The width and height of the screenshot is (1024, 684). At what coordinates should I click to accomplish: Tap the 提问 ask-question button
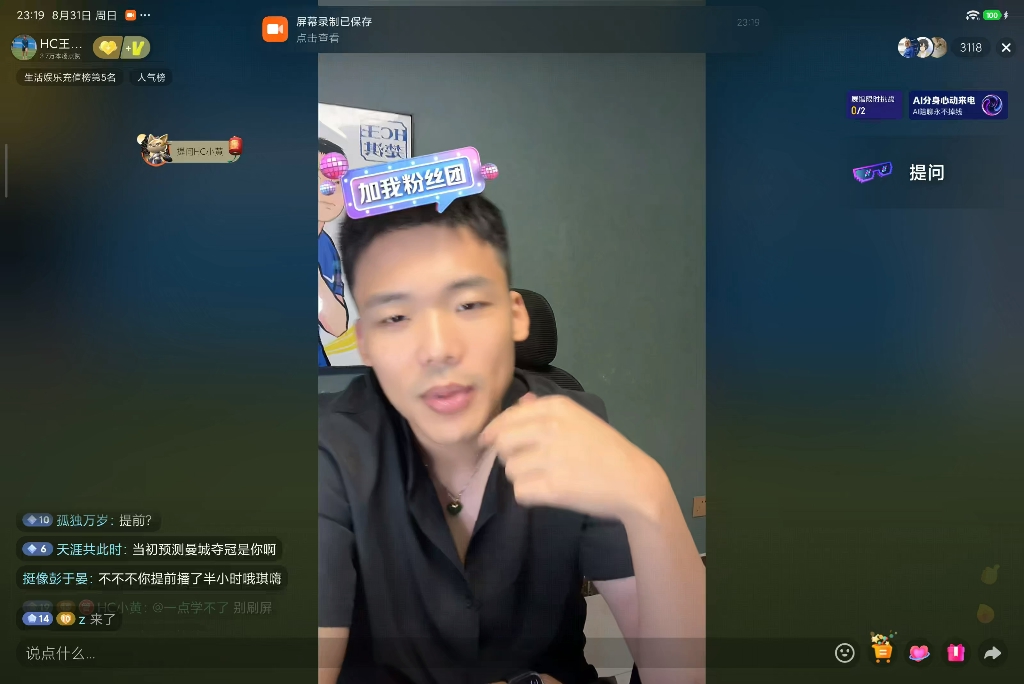[x=900, y=173]
